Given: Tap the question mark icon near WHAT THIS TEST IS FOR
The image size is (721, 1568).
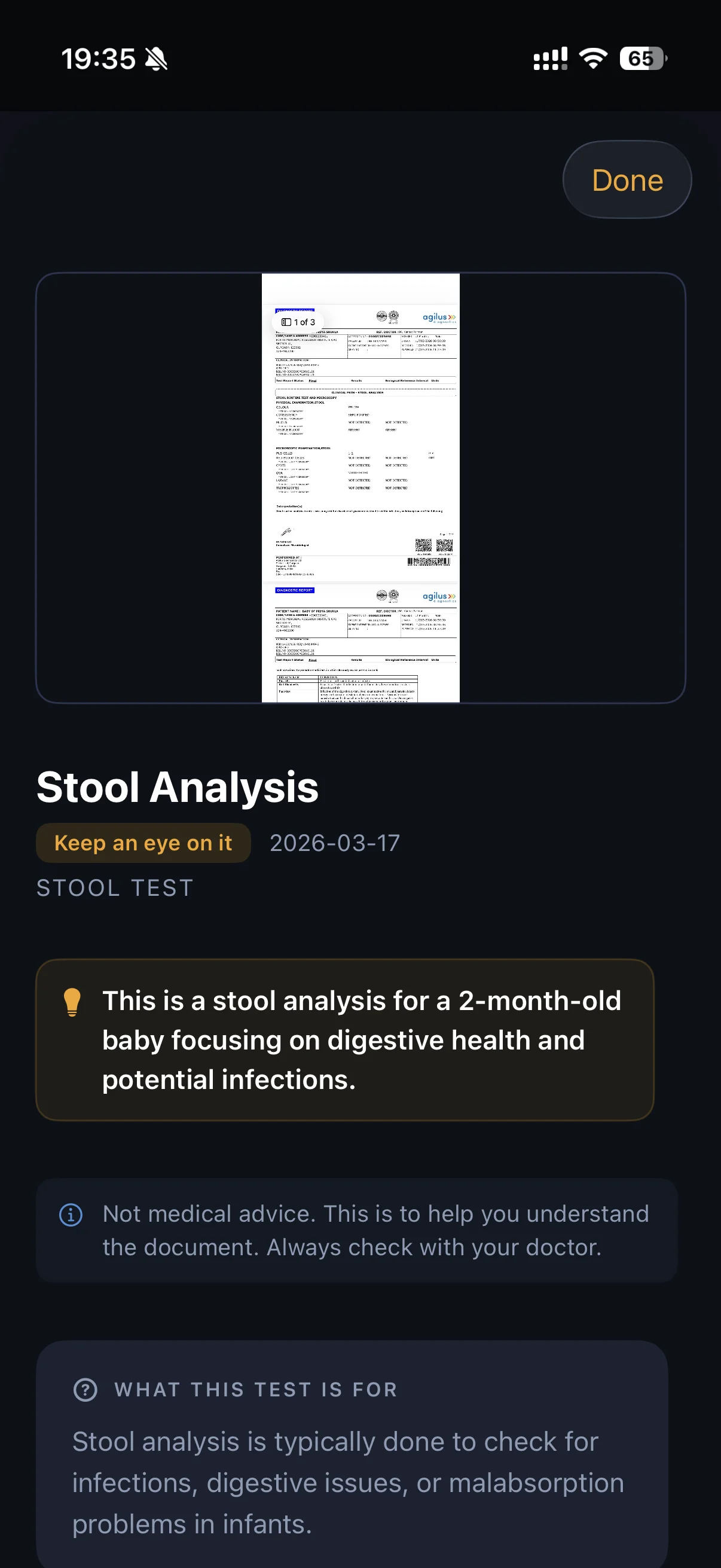Looking at the screenshot, I should point(87,1390).
